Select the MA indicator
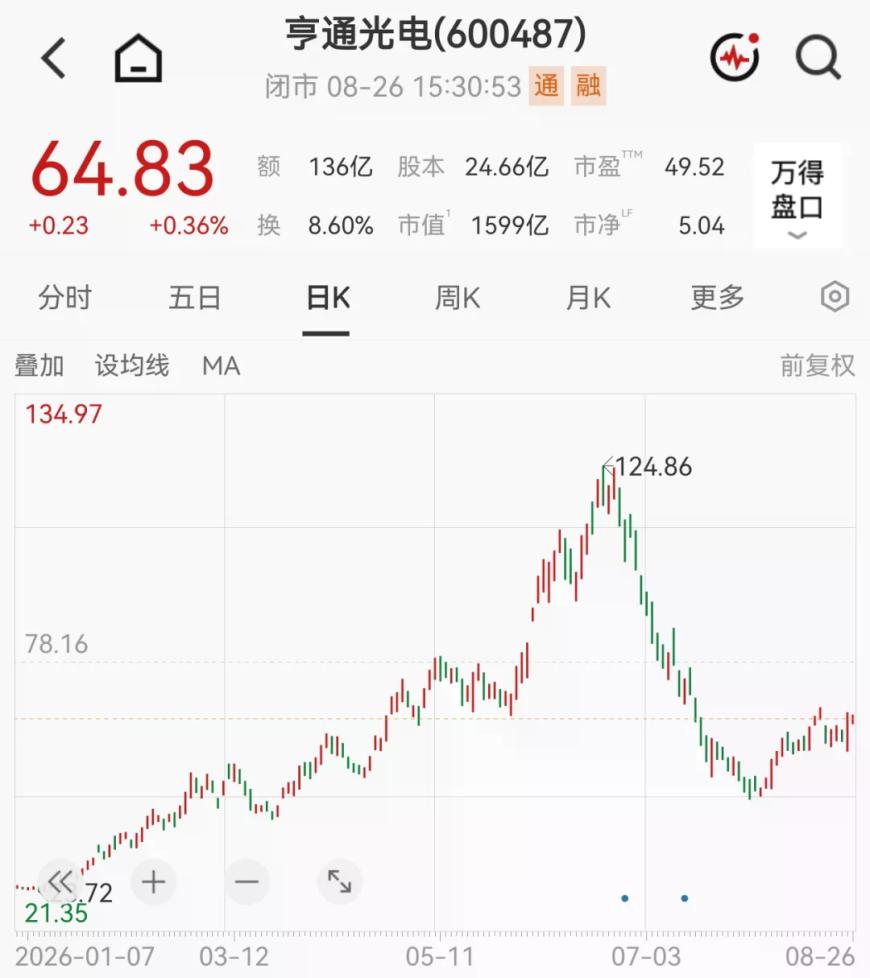This screenshot has height=978, width=870. [x=221, y=366]
